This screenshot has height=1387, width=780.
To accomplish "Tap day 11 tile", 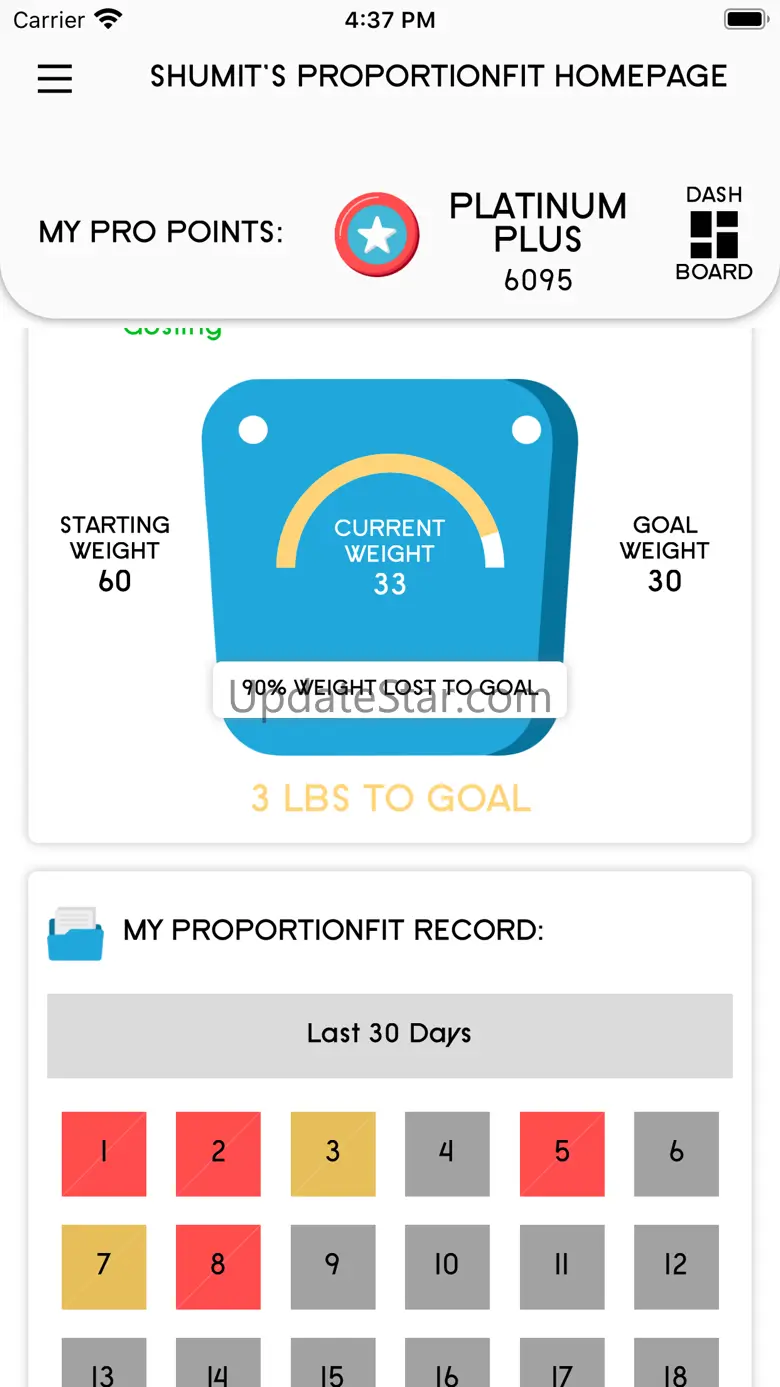I will pyautogui.click(x=562, y=1267).
